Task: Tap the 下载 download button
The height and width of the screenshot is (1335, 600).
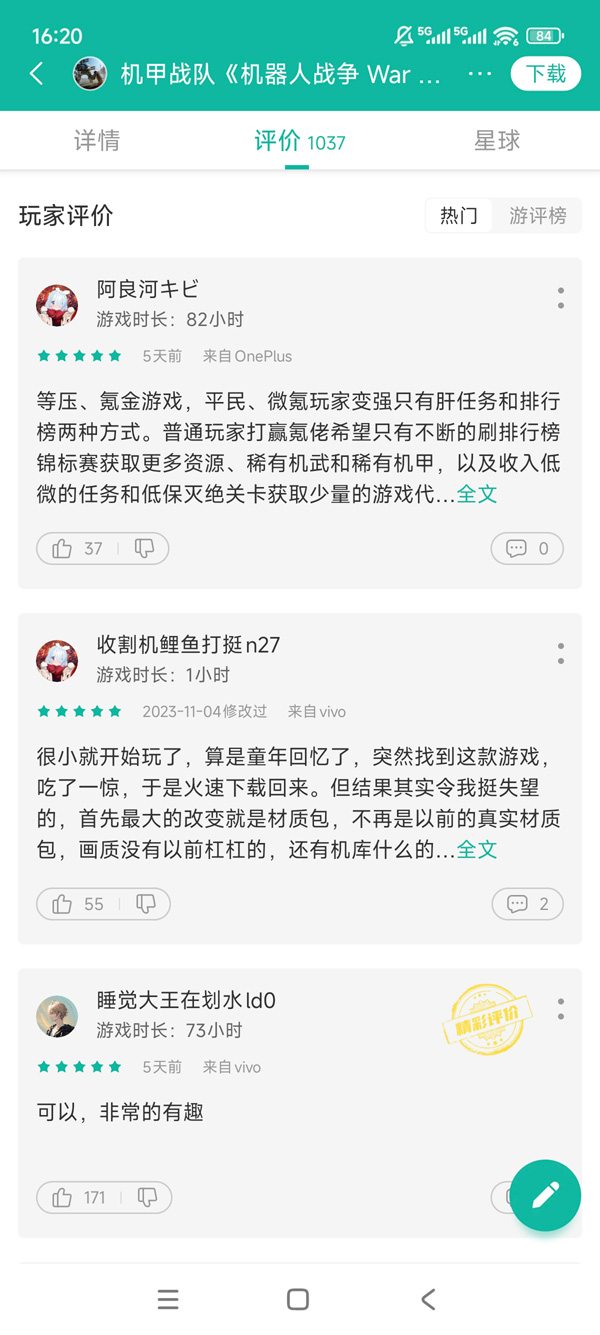Action: click(x=546, y=74)
